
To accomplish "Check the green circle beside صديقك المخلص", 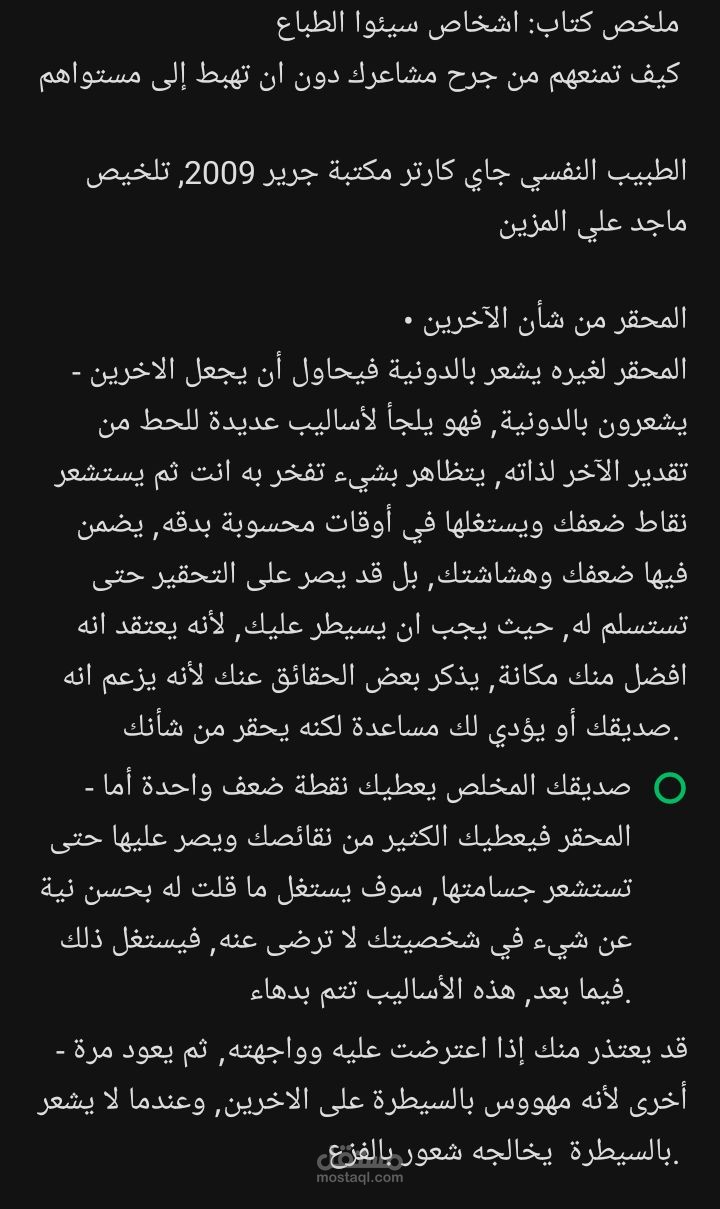I will (669, 788).
